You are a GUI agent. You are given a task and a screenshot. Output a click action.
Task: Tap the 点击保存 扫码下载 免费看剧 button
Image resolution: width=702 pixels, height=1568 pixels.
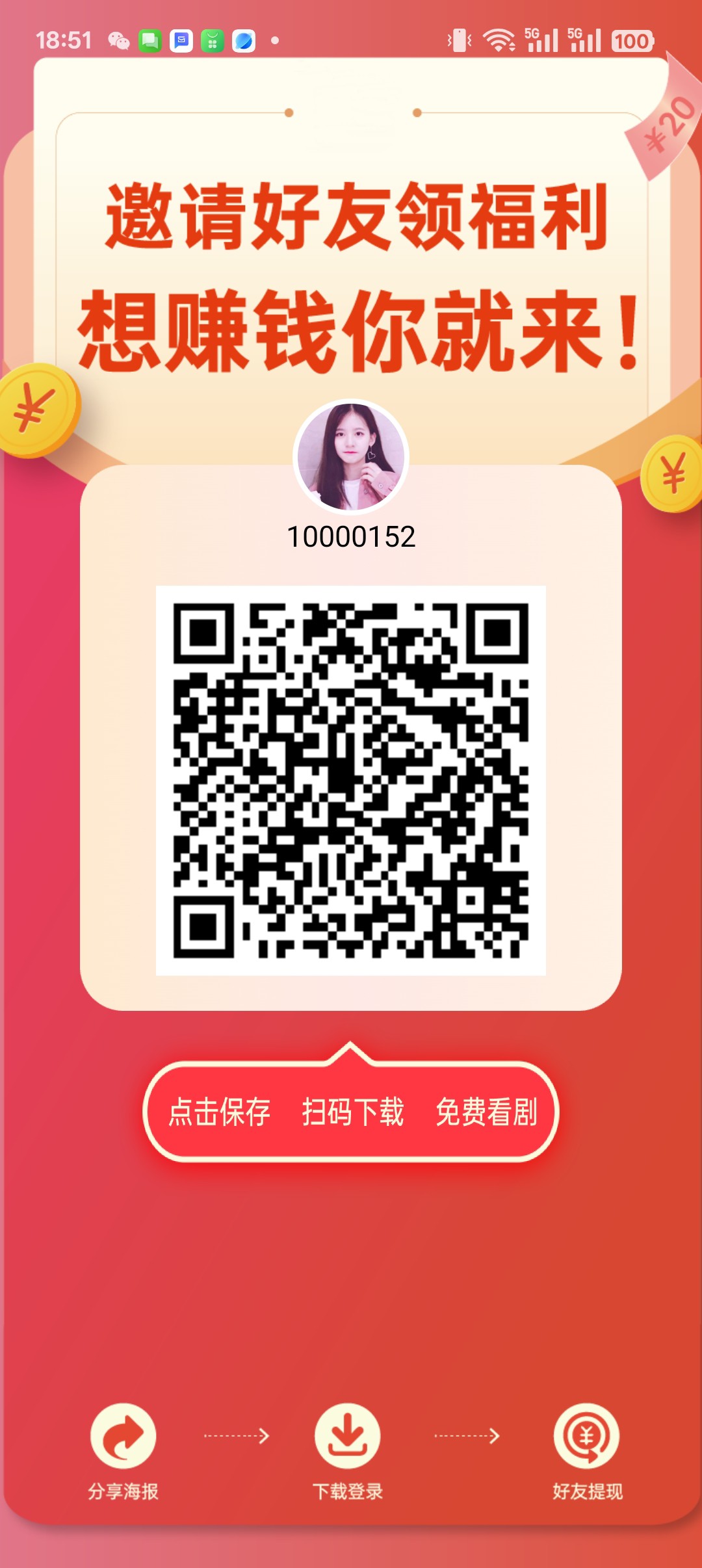pyautogui.click(x=351, y=1112)
